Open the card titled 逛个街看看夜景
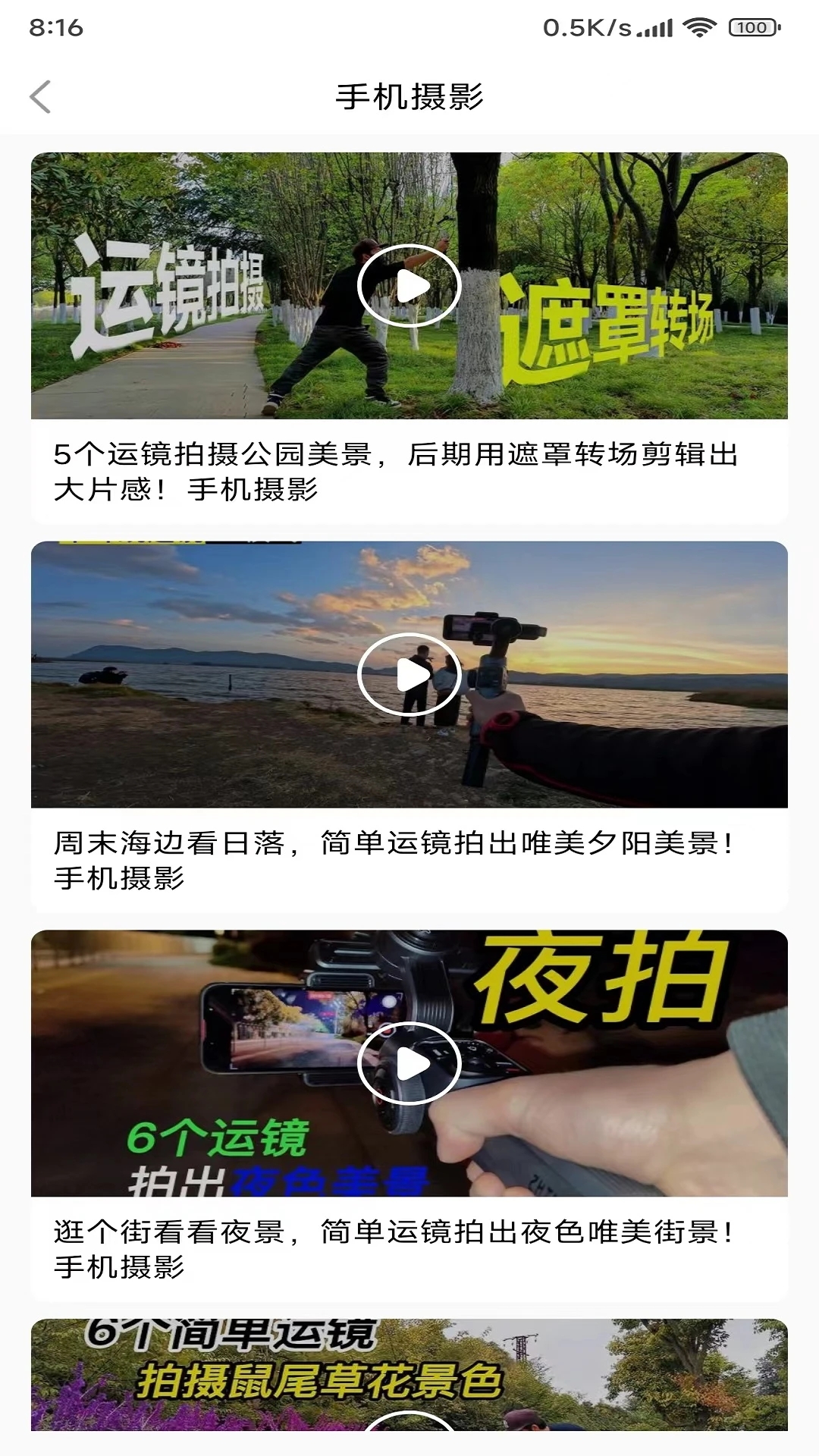Screen dimensions: 819x1456 coord(394,1248)
